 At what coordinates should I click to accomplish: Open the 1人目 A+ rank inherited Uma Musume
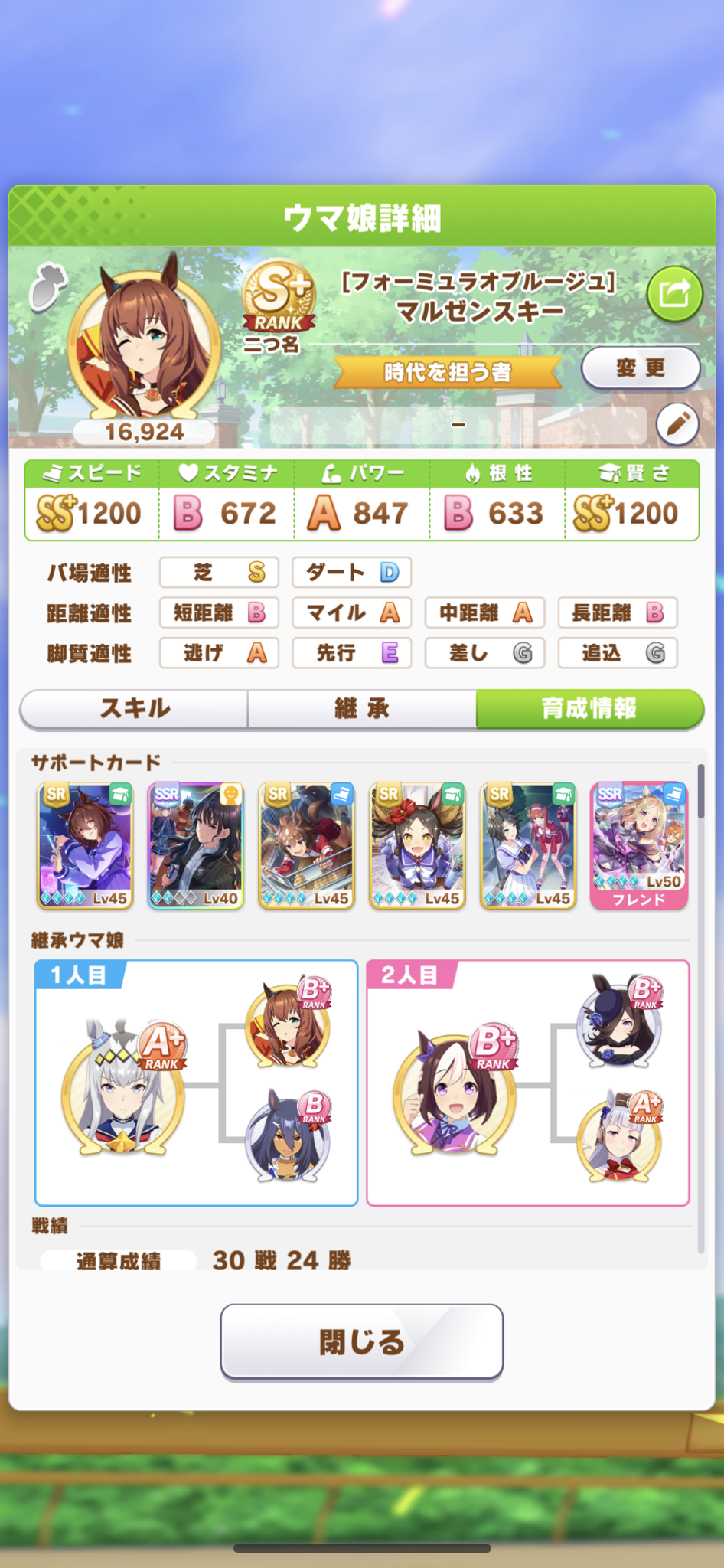click(x=122, y=1087)
